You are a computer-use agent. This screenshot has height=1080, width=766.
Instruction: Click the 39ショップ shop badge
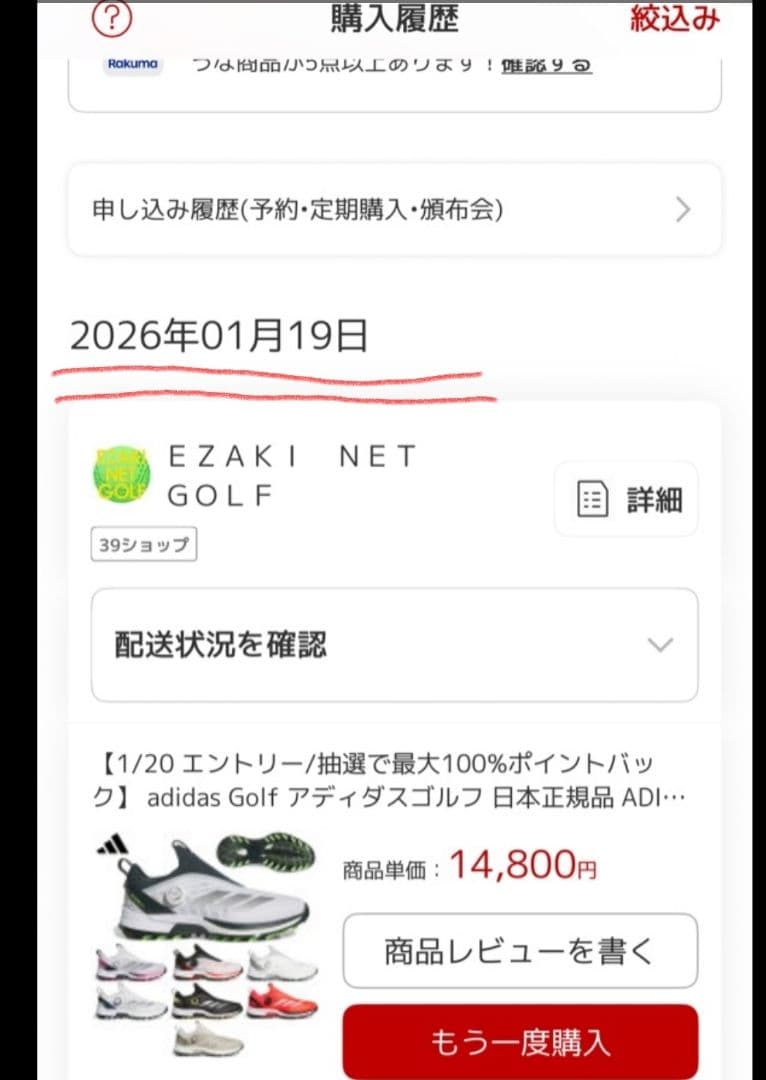click(x=143, y=544)
